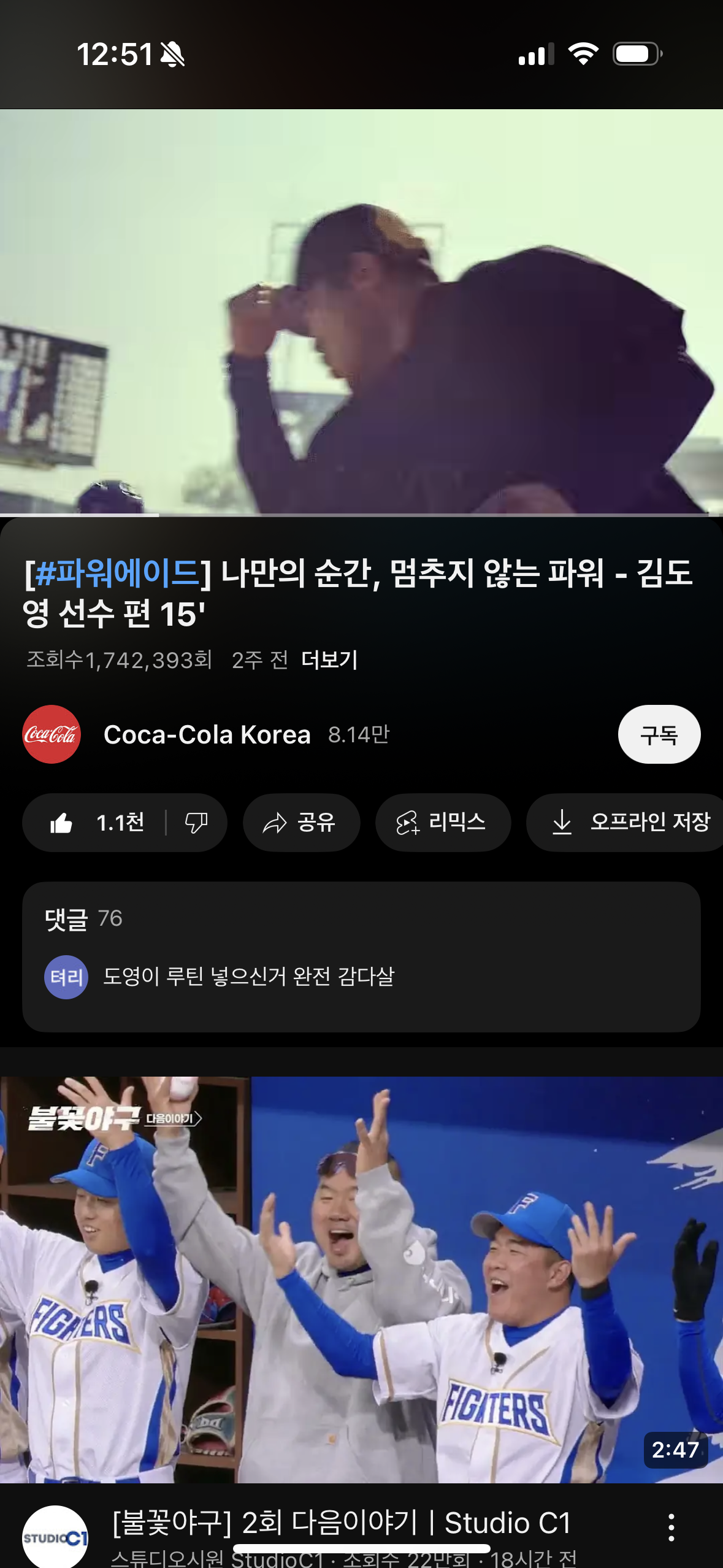Subscribe with the 구독 button
723x1568 pixels.
tap(659, 734)
